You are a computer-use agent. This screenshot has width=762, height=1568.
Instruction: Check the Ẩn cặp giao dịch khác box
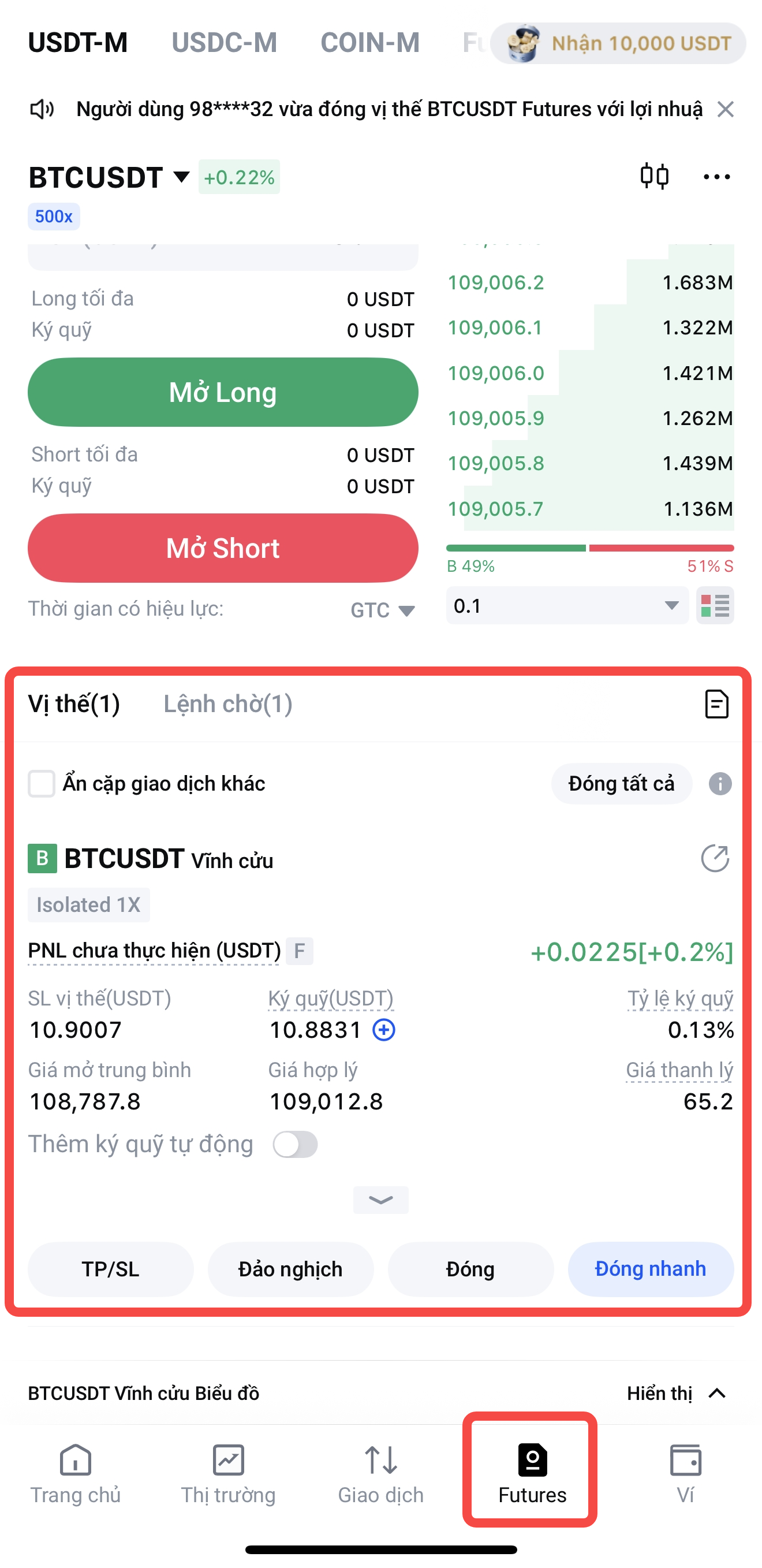coord(42,783)
